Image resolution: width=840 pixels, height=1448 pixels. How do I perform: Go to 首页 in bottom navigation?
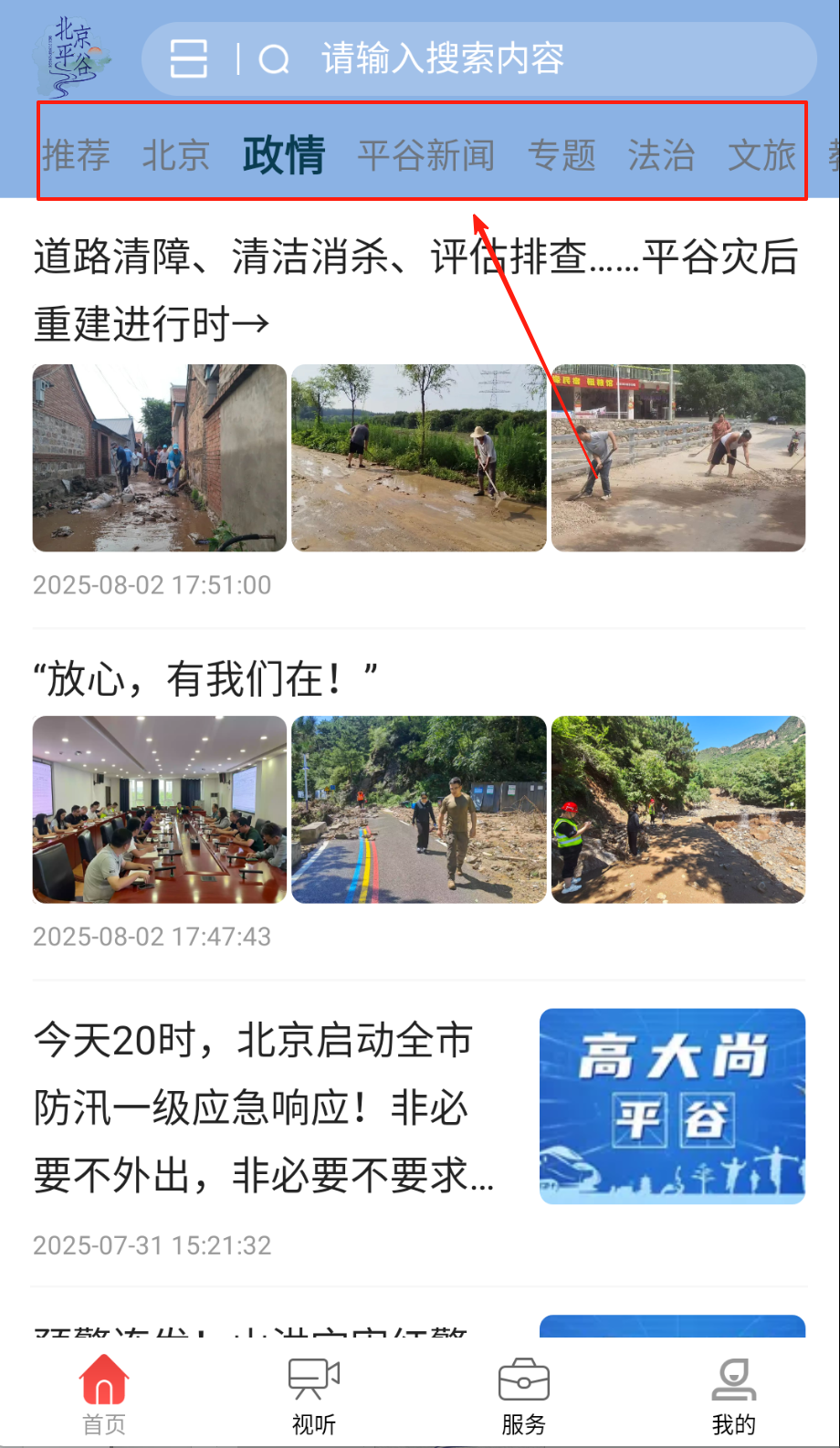(x=104, y=1394)
